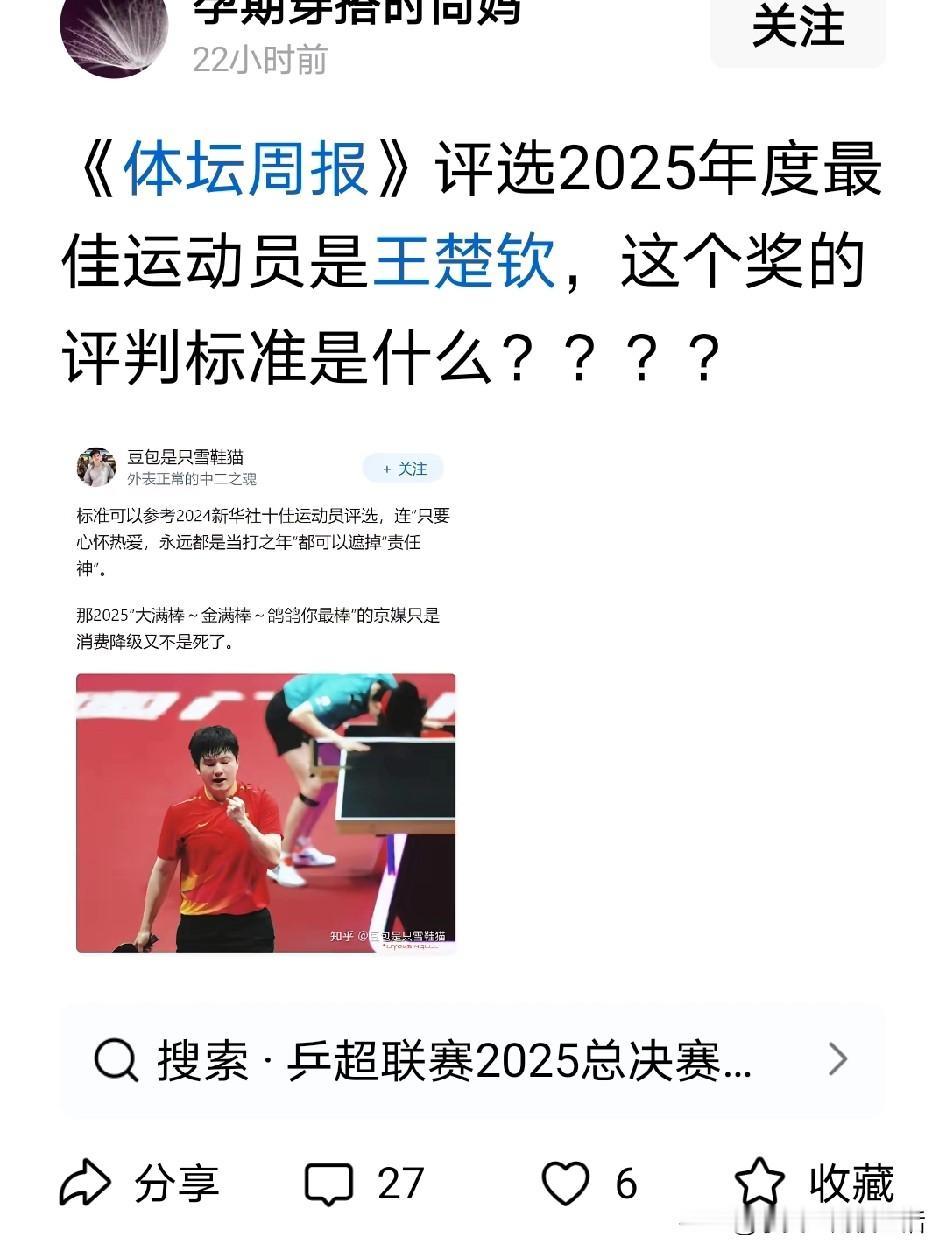Viewport: 946px width, 1254px height.
Task: Open the 体坛周报 blue link
Action: coord(242,170)
